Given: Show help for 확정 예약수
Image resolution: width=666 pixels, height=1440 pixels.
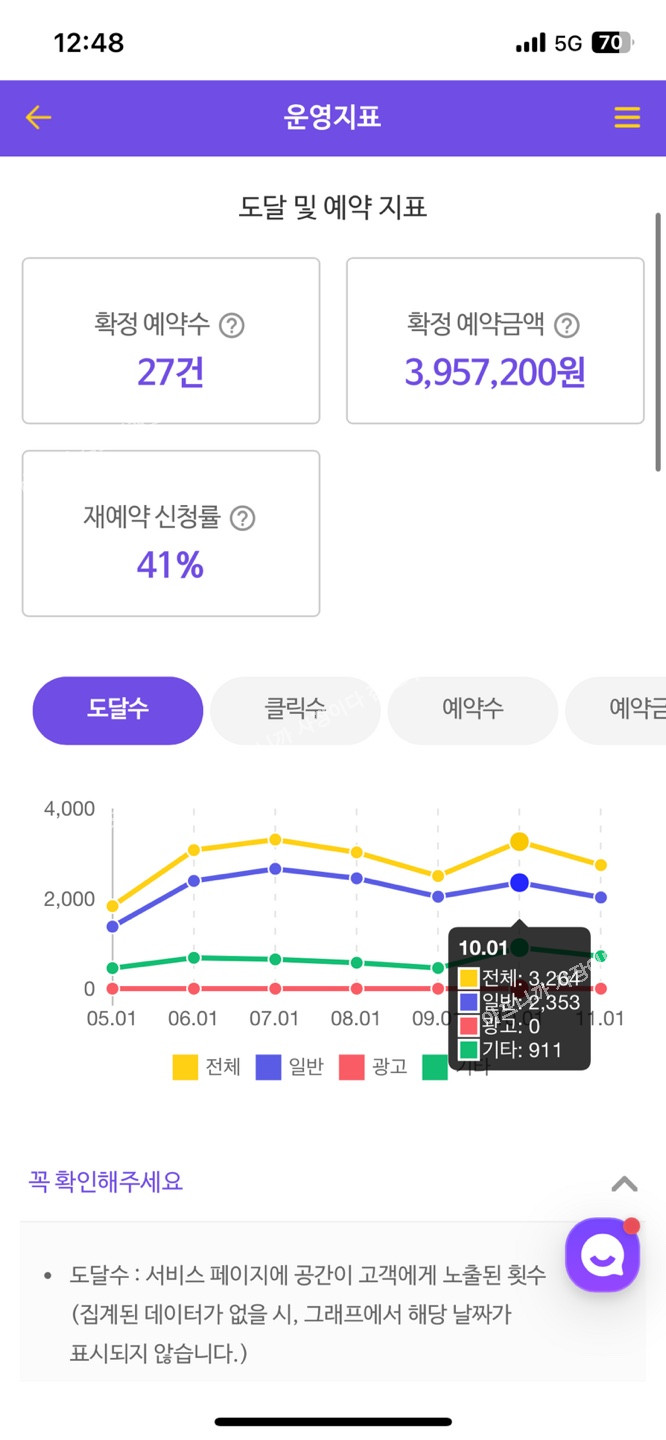Looking at the screenshot, I should [232, 325].
